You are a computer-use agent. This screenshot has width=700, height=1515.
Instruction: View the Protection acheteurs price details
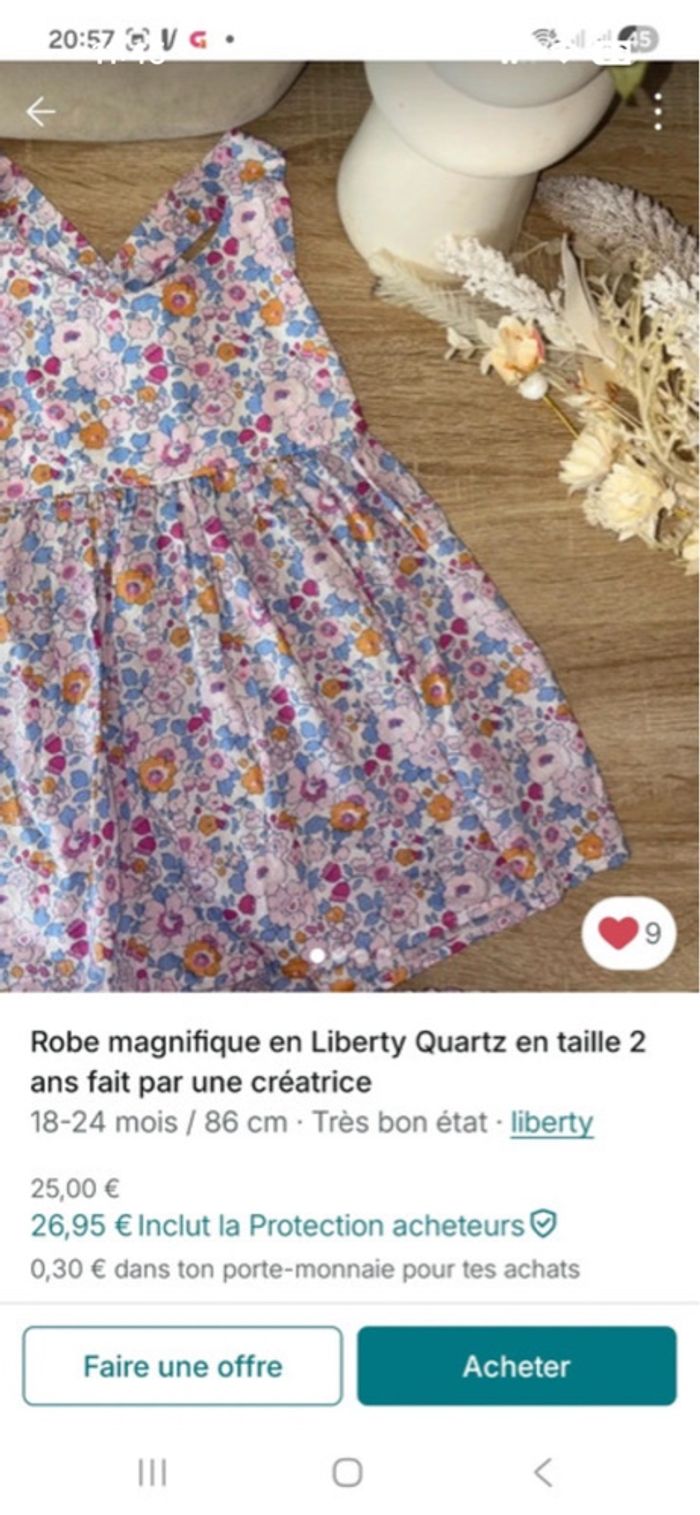coord(293,1225)
